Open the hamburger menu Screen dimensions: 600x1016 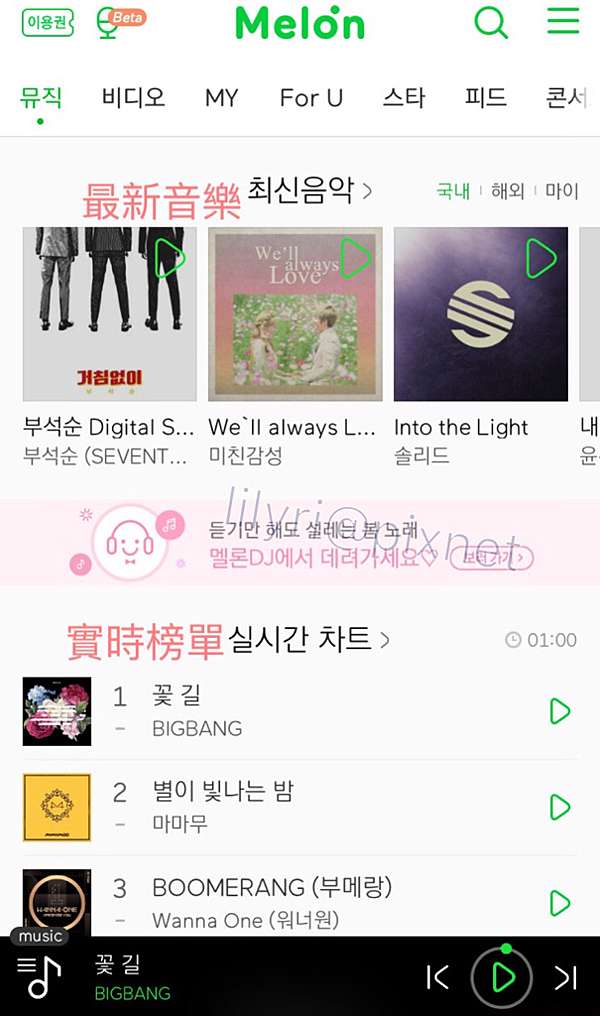[x=562, y=21]
